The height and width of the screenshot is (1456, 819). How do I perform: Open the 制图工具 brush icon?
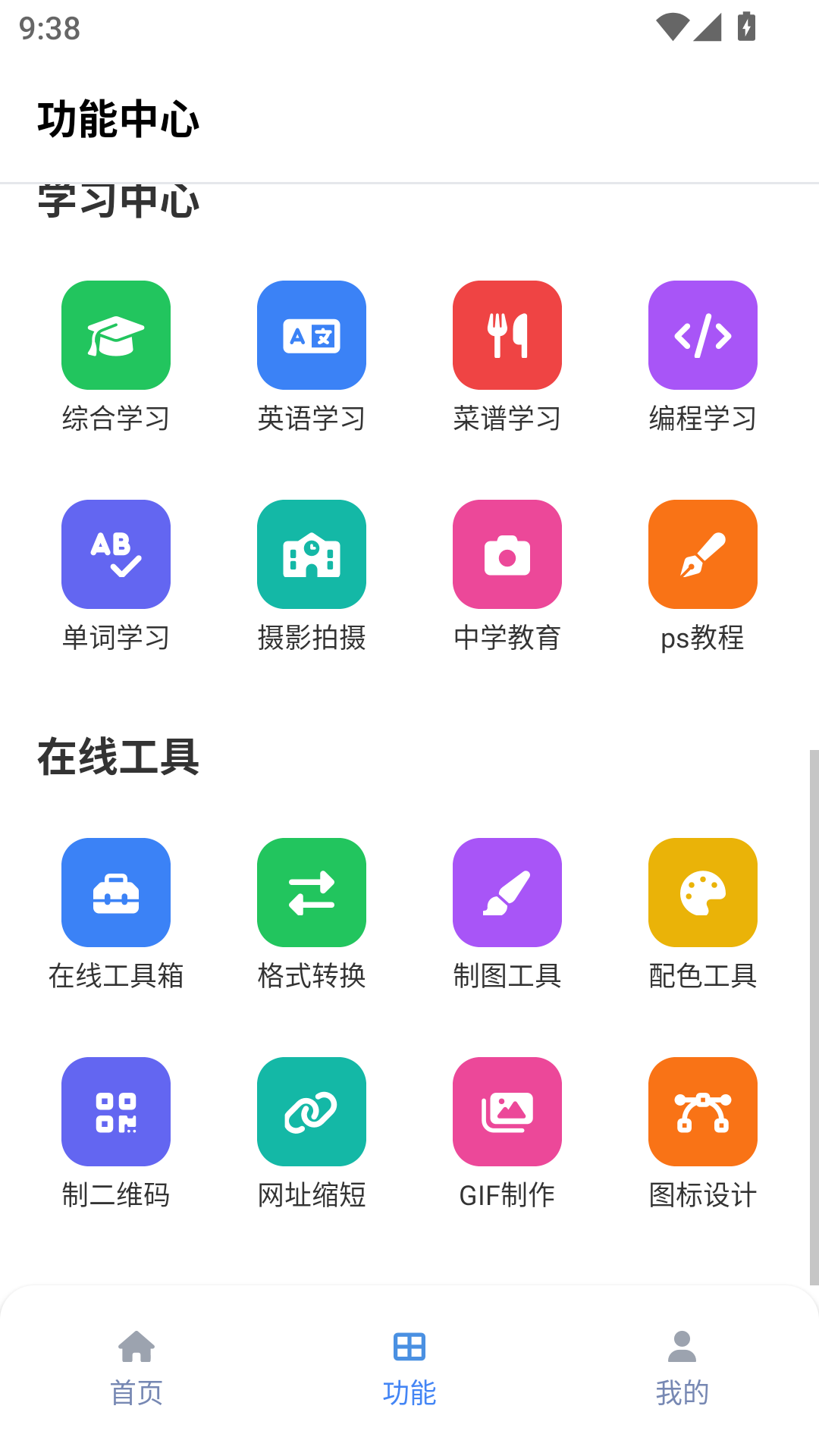(507, 893)
